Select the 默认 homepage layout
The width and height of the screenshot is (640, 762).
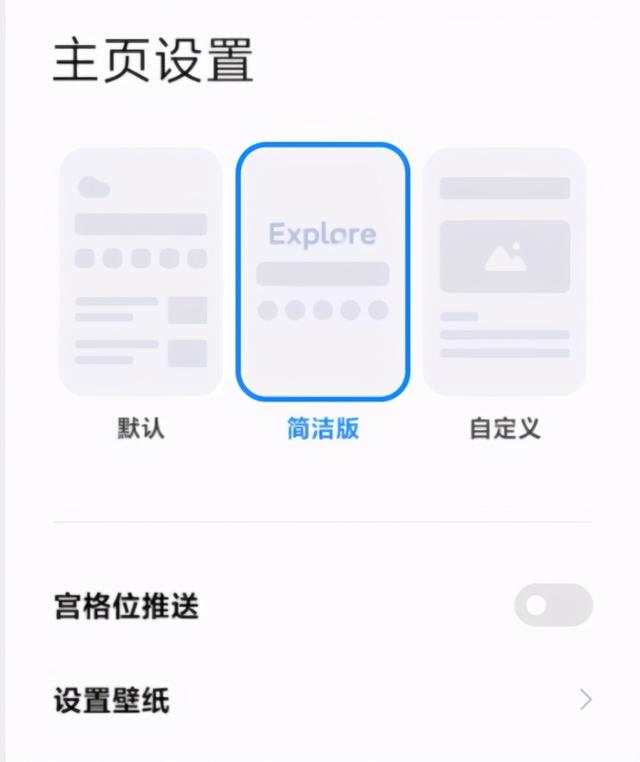(141, 272)
